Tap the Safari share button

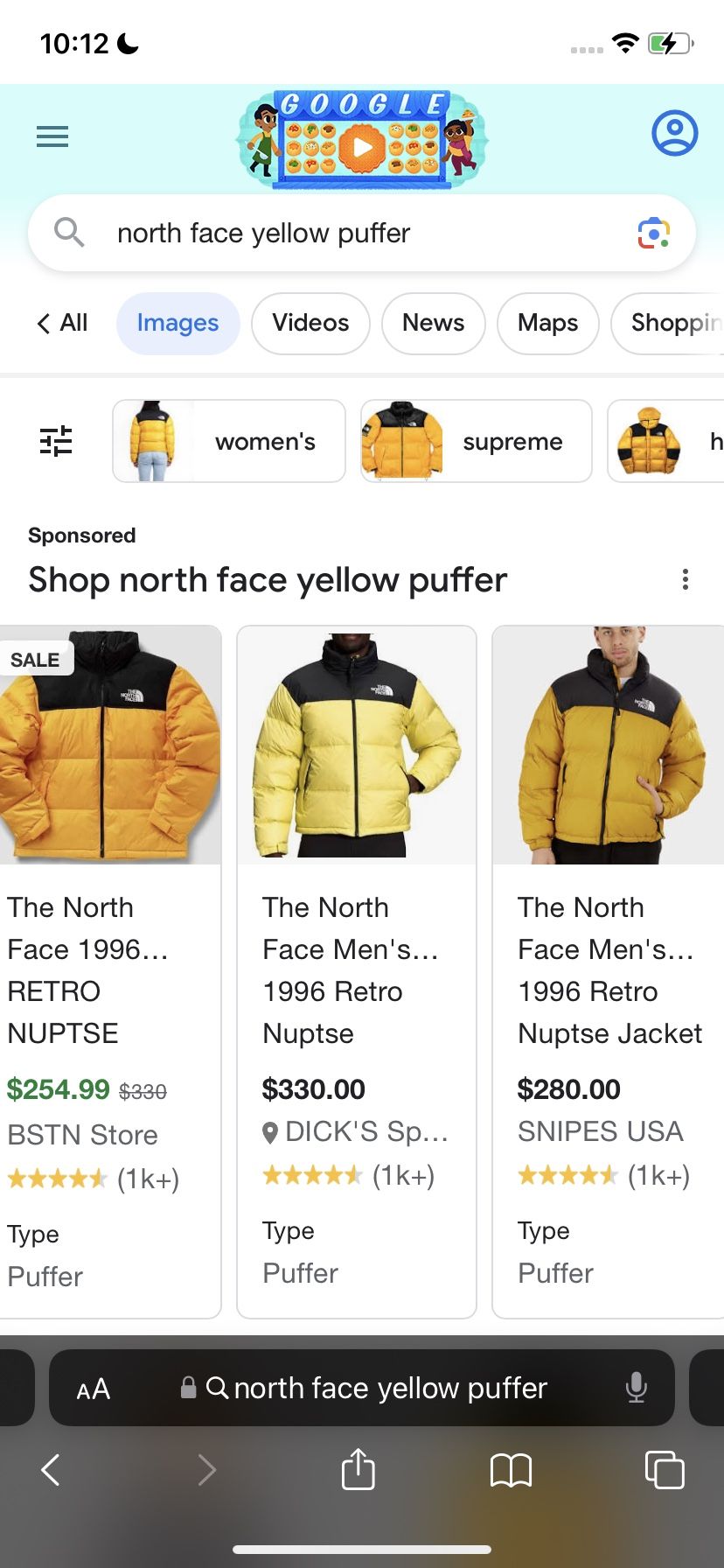coord(358,1469)
